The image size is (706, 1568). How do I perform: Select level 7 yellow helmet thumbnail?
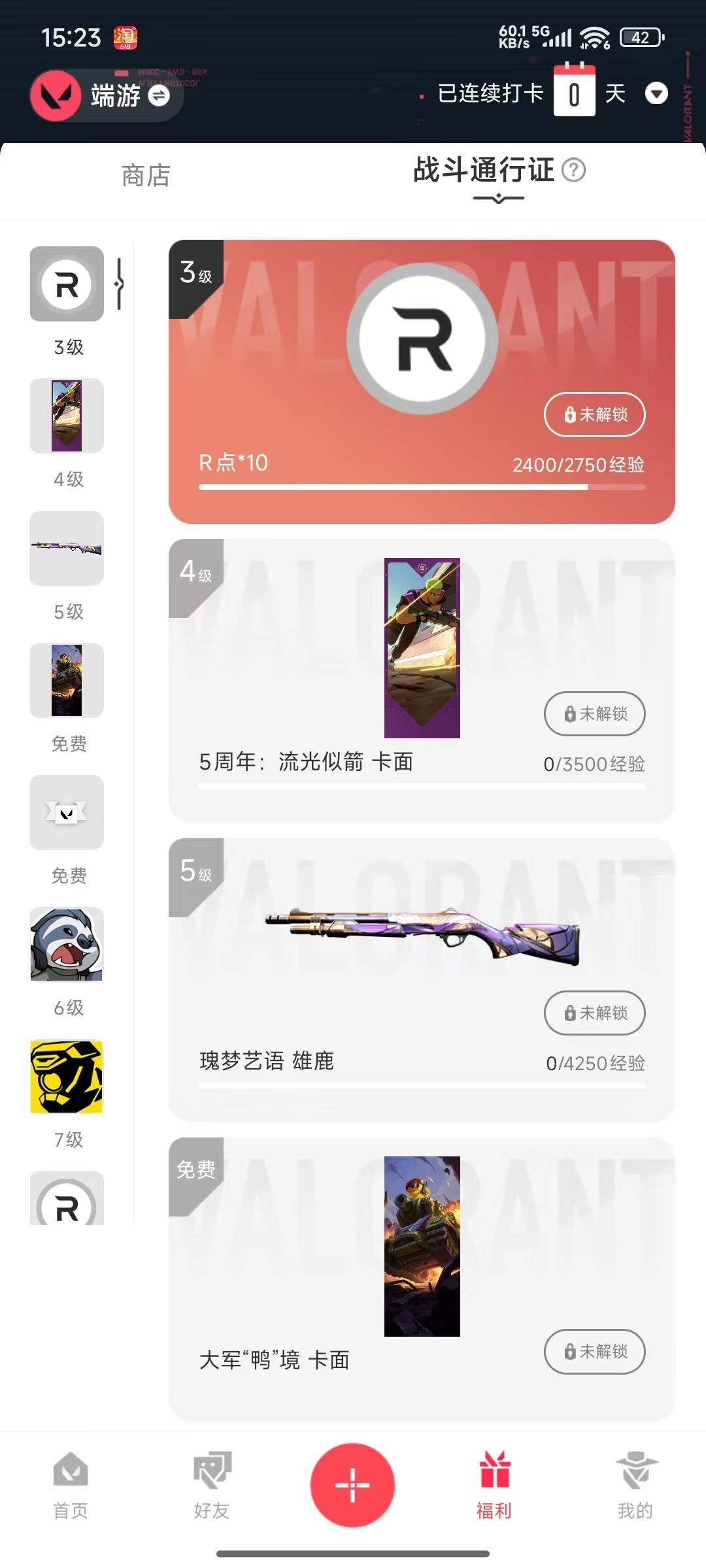coord(67,1076)
